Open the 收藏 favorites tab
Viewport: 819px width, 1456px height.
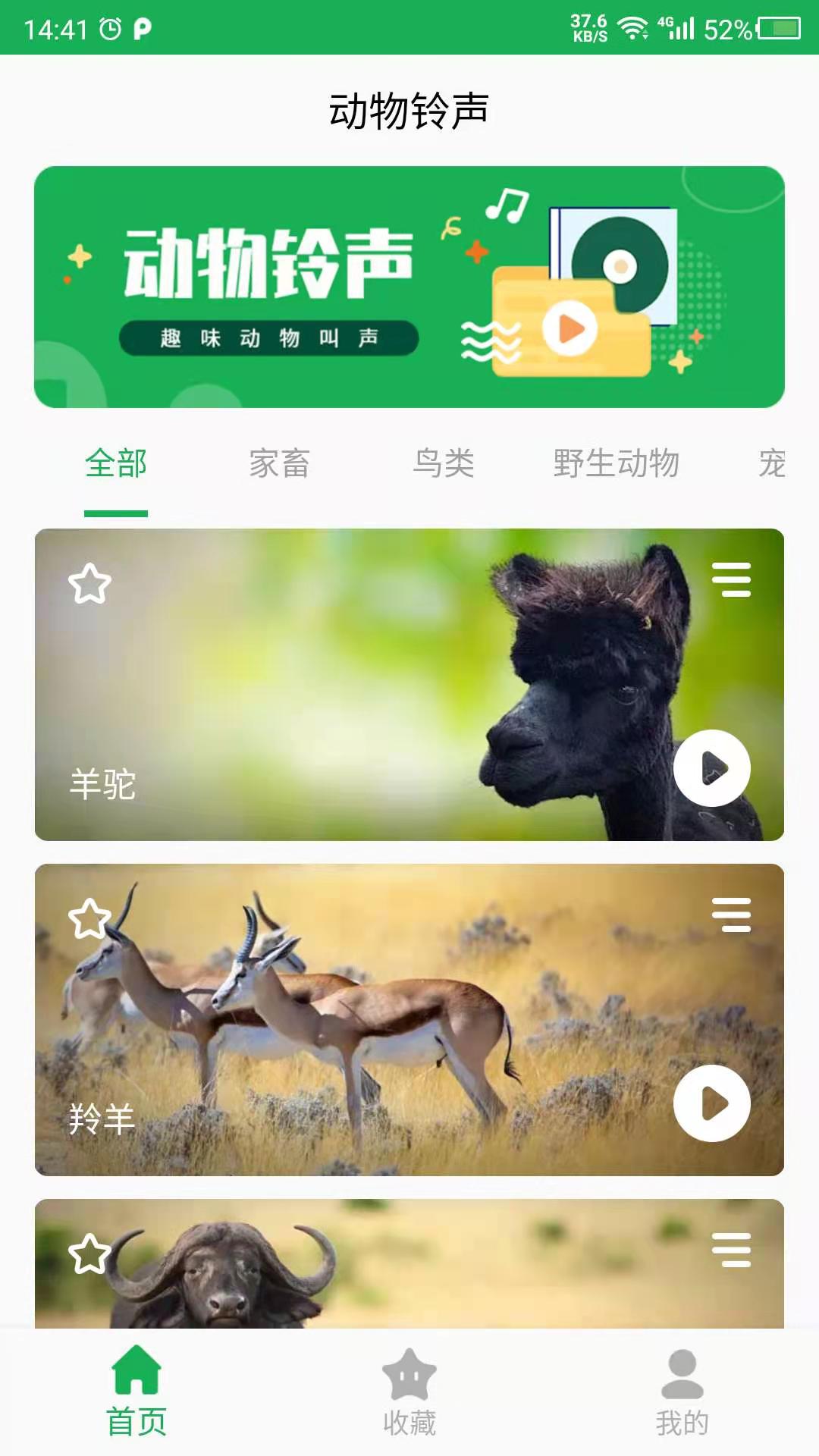click(409, 1391)
